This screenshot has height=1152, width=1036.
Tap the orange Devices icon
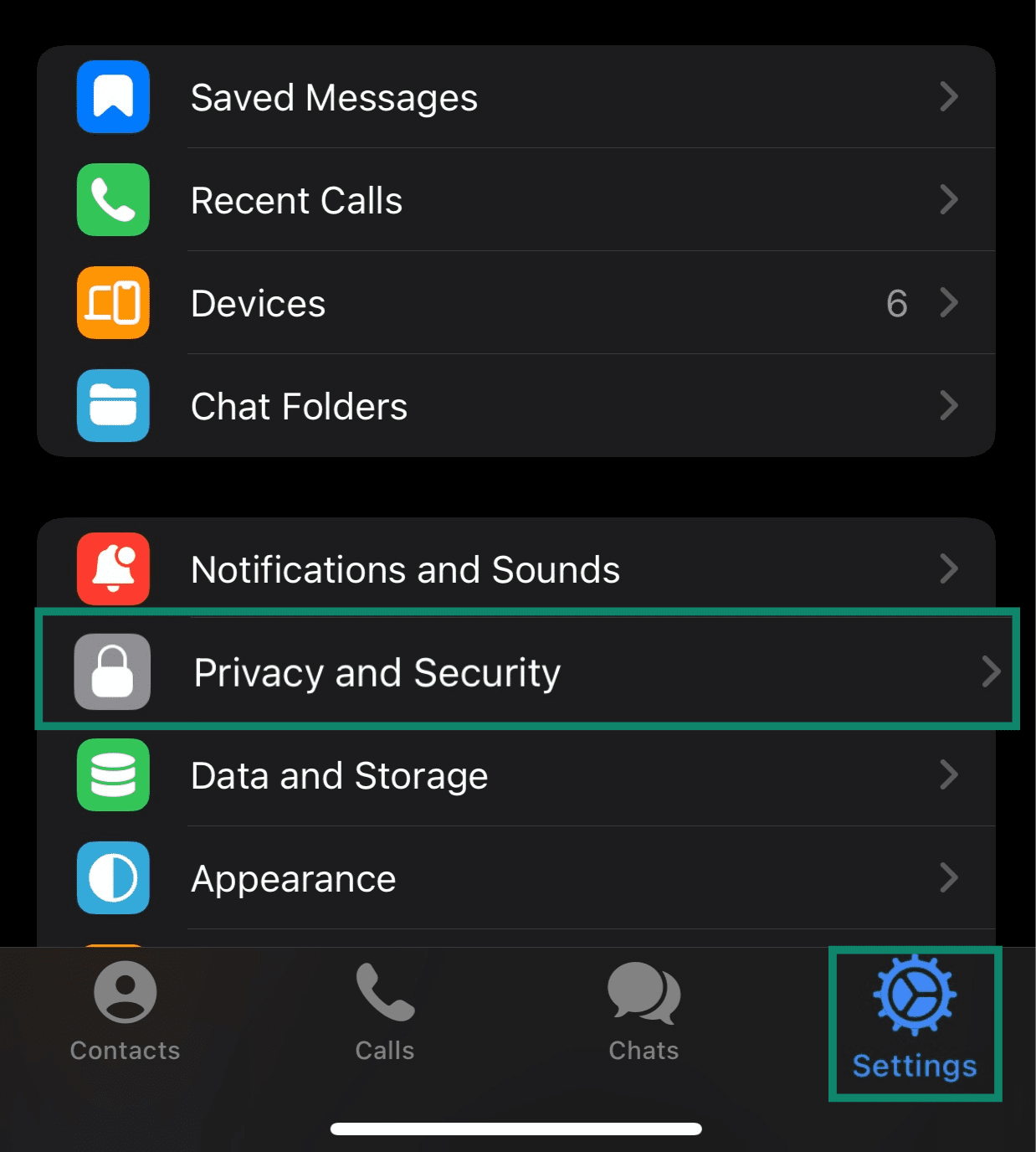(112, 303)
